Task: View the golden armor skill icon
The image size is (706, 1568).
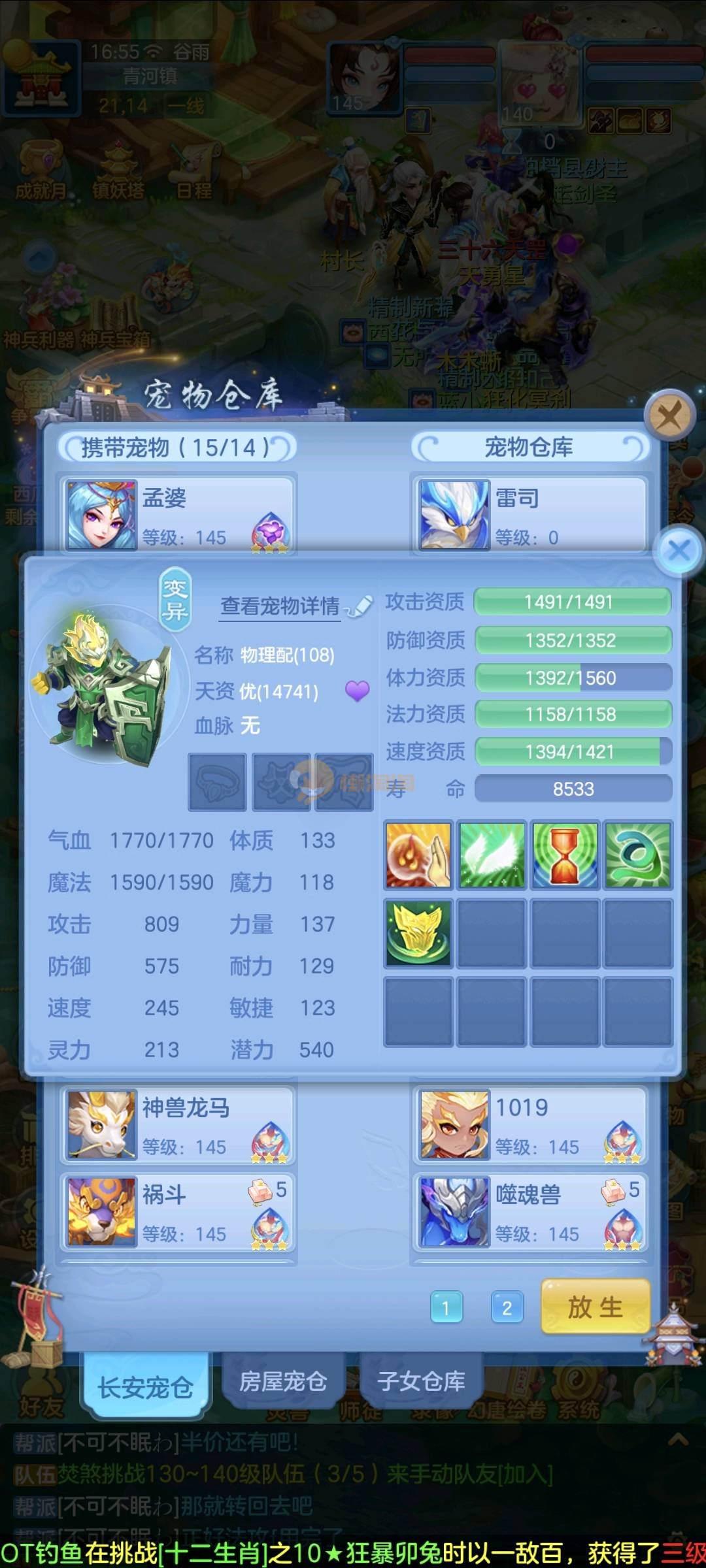Action: [x=418, y=933]
